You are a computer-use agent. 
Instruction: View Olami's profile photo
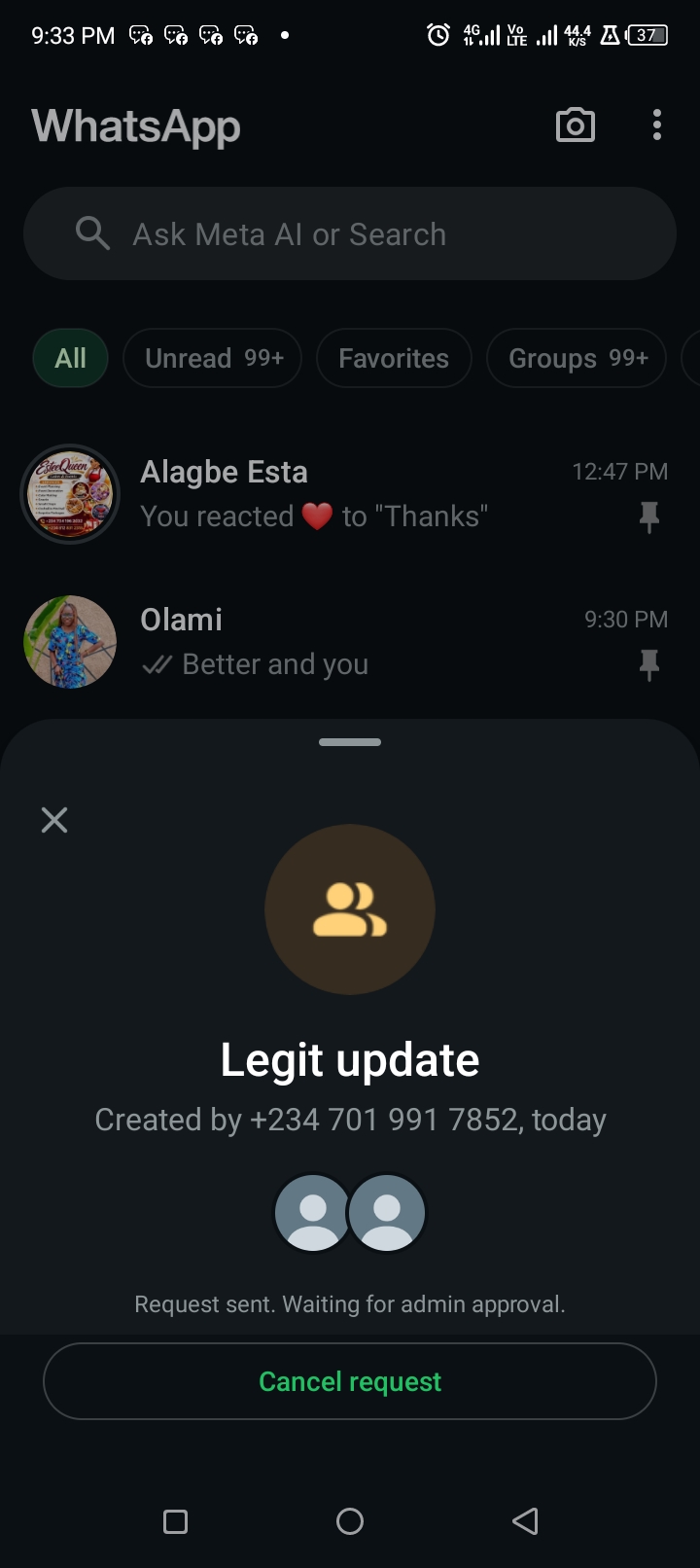point(70,642)
